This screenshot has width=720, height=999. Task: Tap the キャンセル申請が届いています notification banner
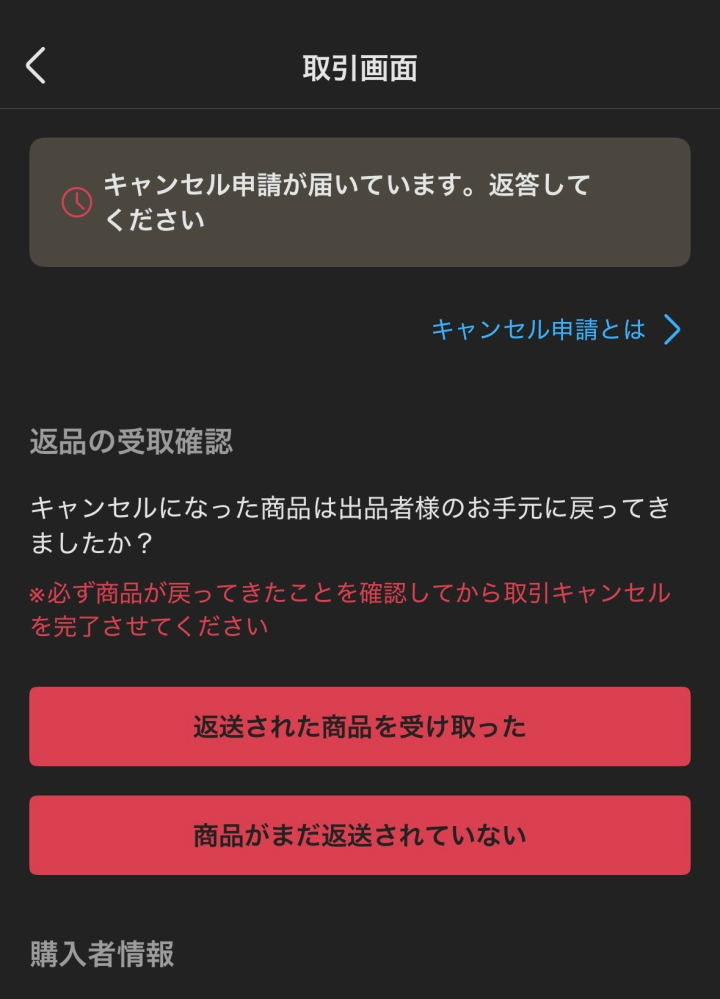point(360,200)
